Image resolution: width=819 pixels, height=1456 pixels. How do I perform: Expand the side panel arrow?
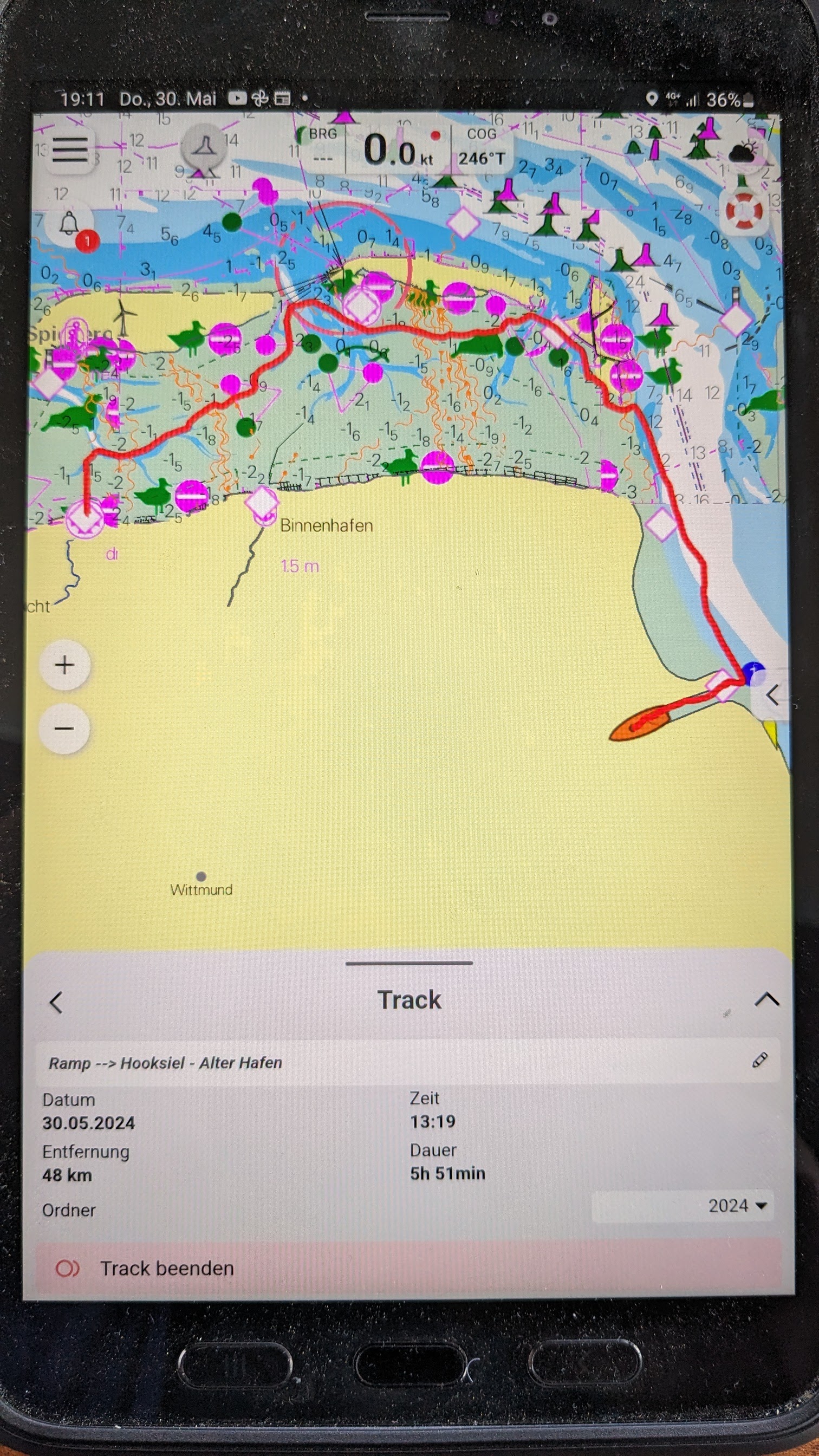coord(772,694)
